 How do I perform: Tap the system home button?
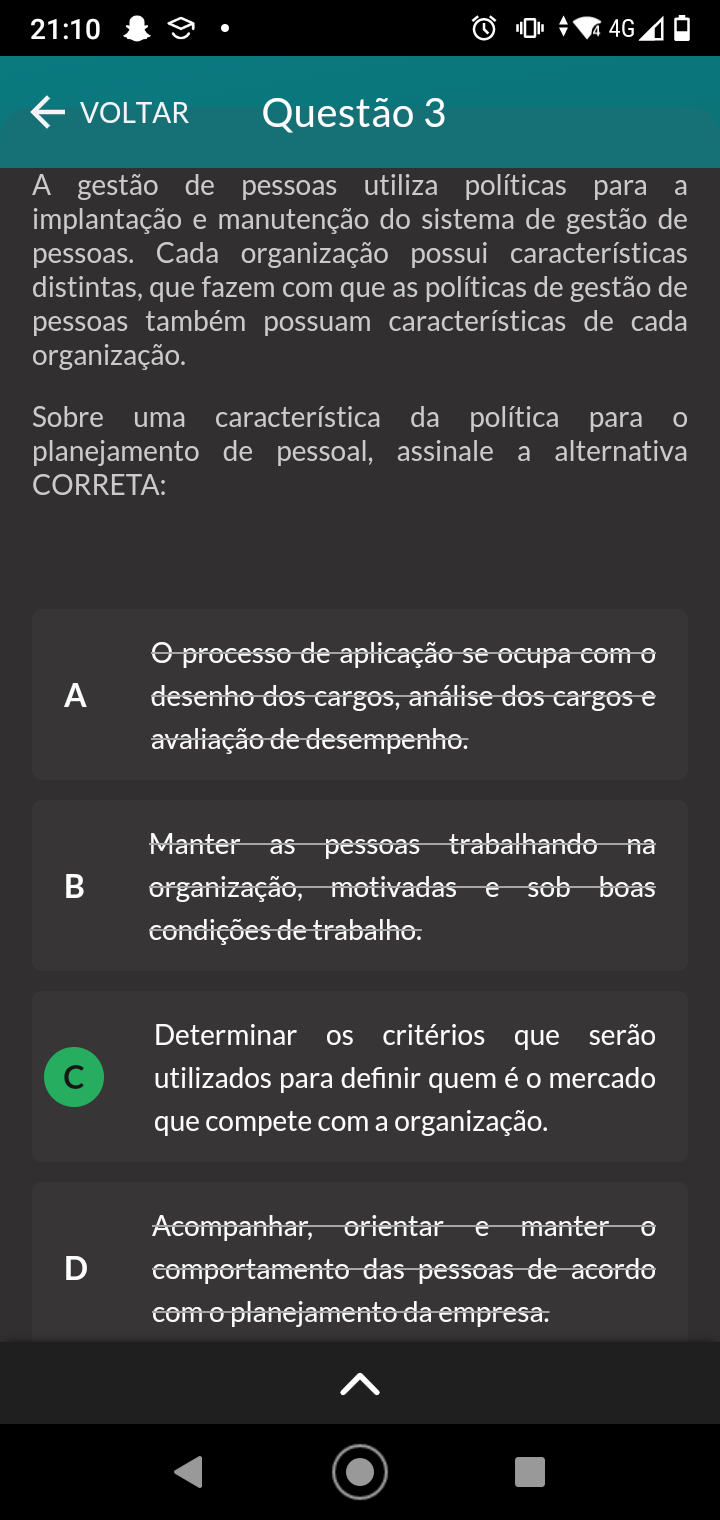[x=360, y=1472]
